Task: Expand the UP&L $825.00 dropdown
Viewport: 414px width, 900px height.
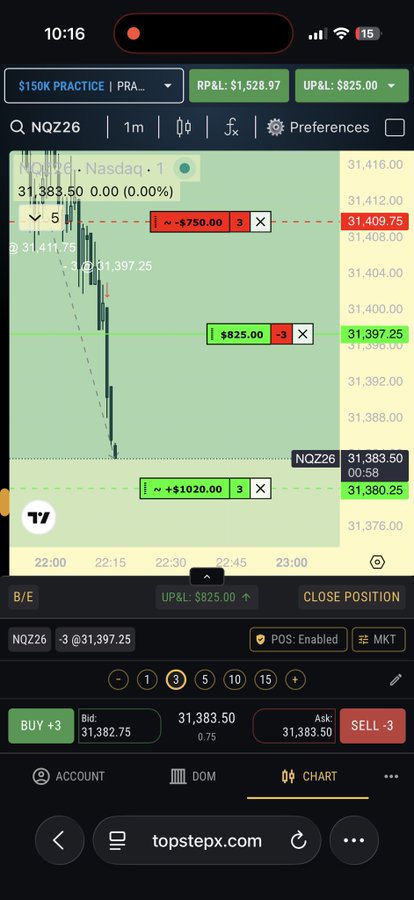Action: click(x=351, y=86)
